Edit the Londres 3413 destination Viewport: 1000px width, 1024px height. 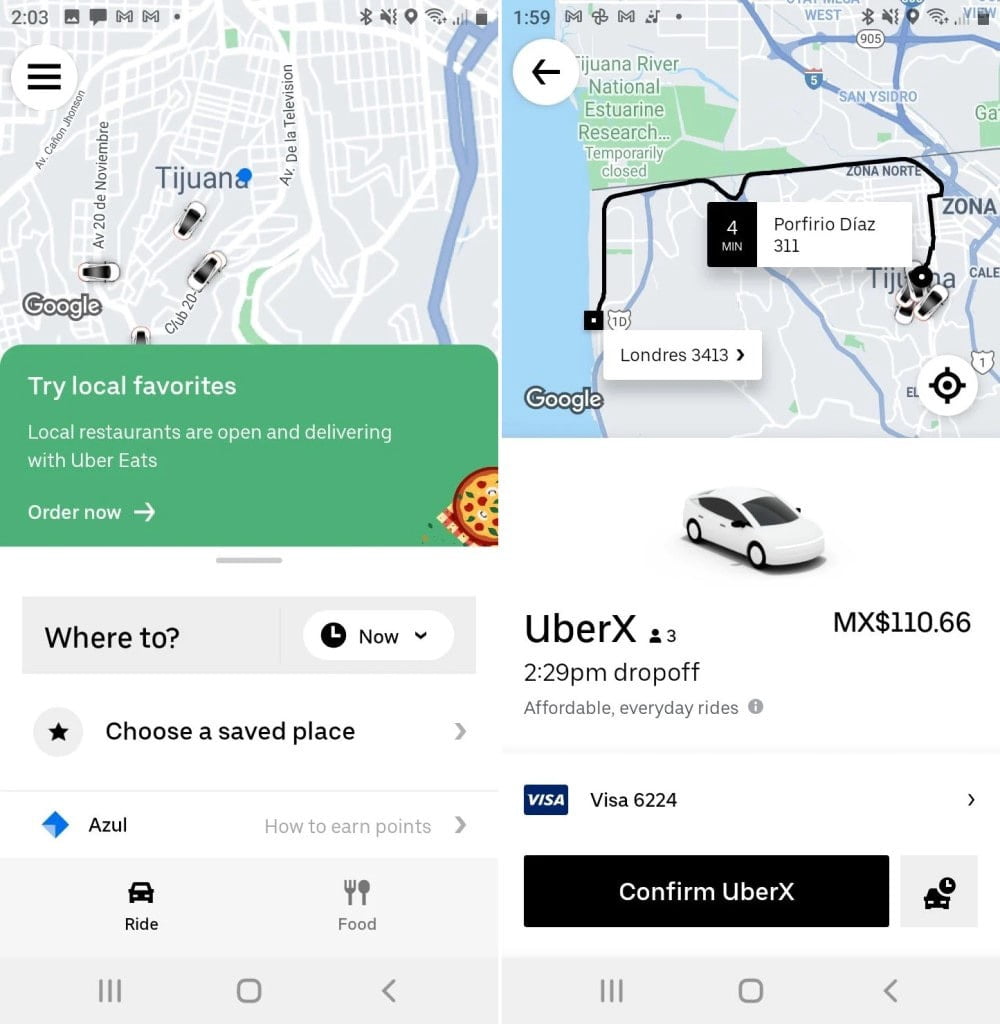tap(682, 355)
